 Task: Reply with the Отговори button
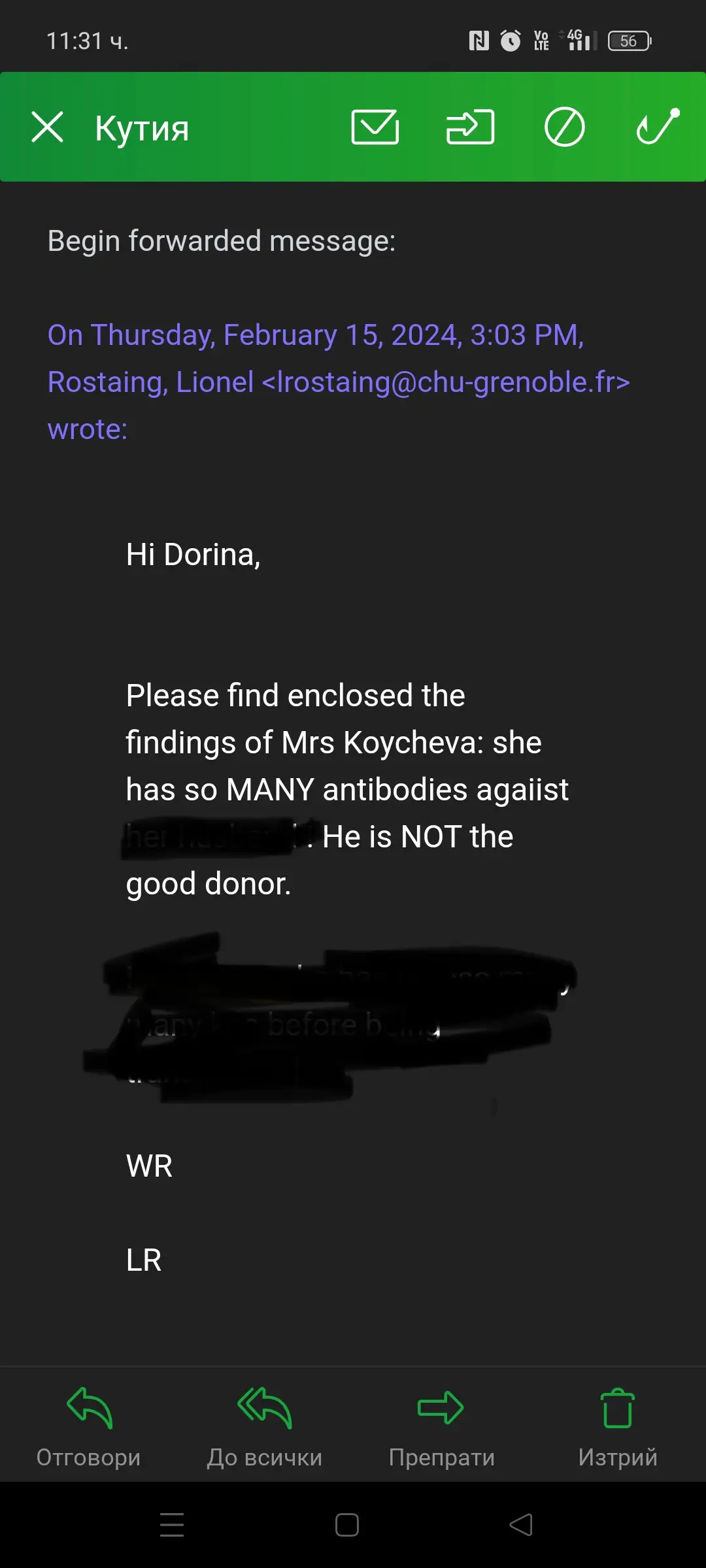click(89, 1428)
